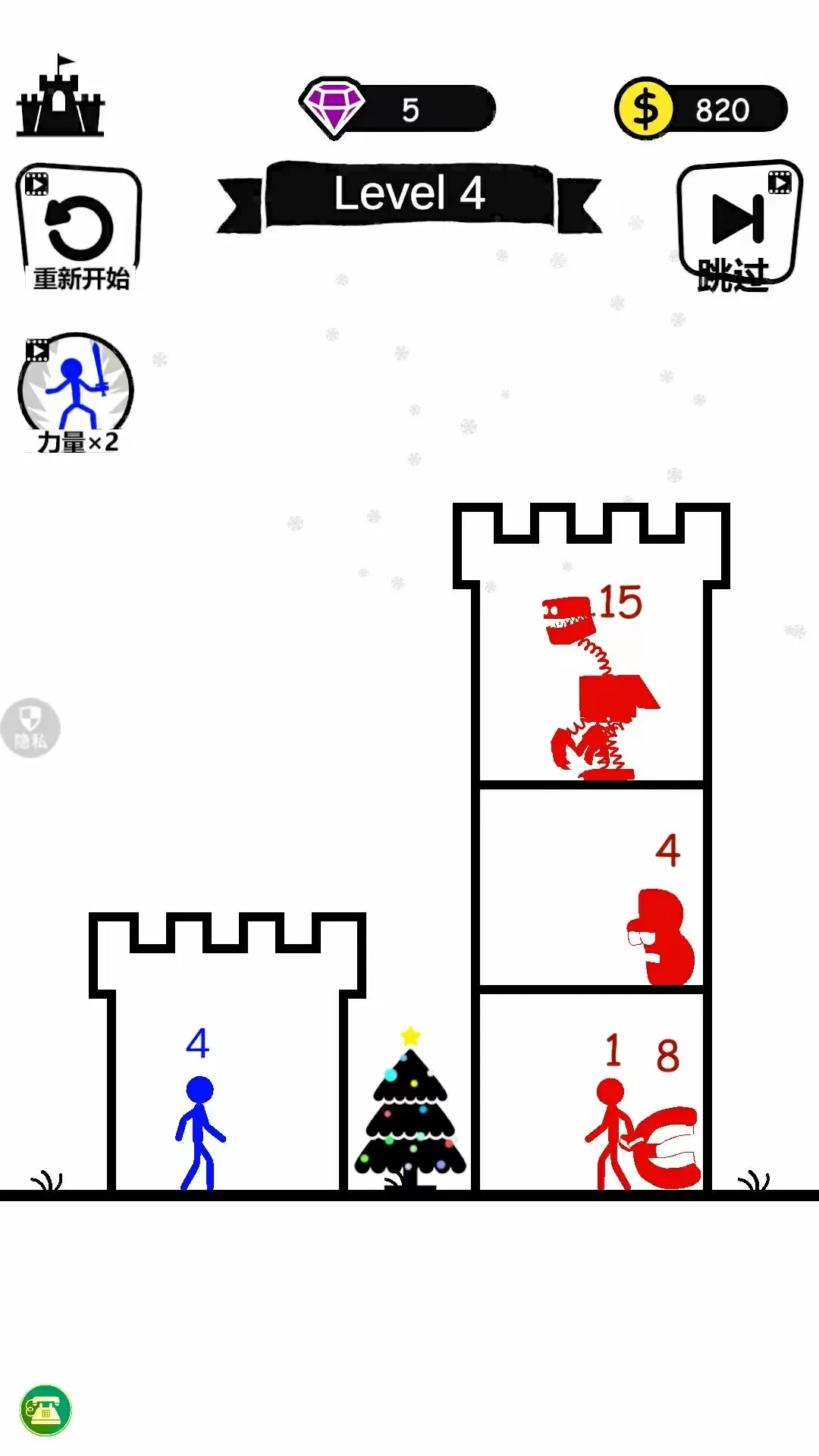The width and height of the screenshot is (819, 1456).
Task: Open the 隐私 privacy shield
Action: 30,727
